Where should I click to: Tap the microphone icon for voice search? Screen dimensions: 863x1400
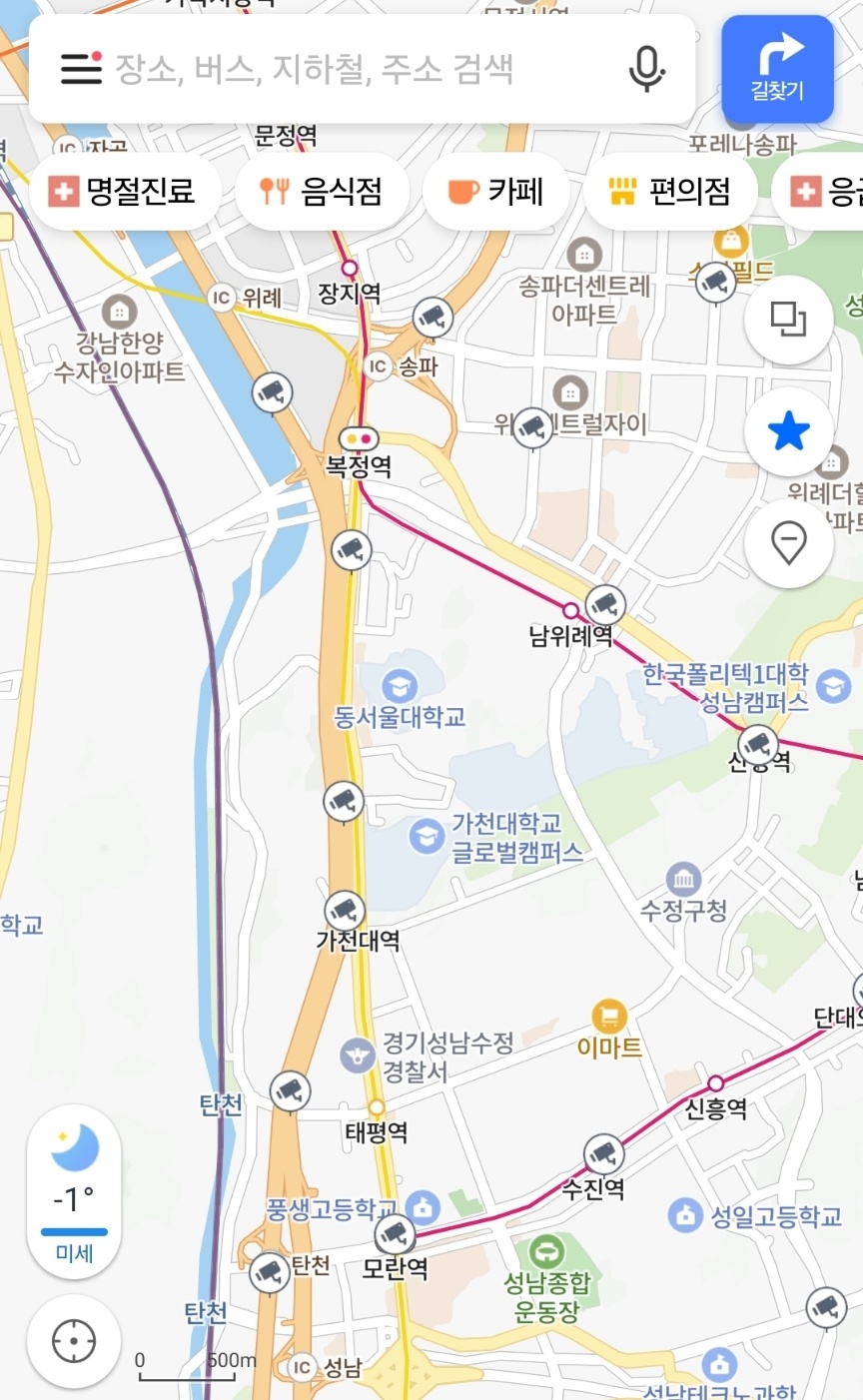tap(647, 68)
